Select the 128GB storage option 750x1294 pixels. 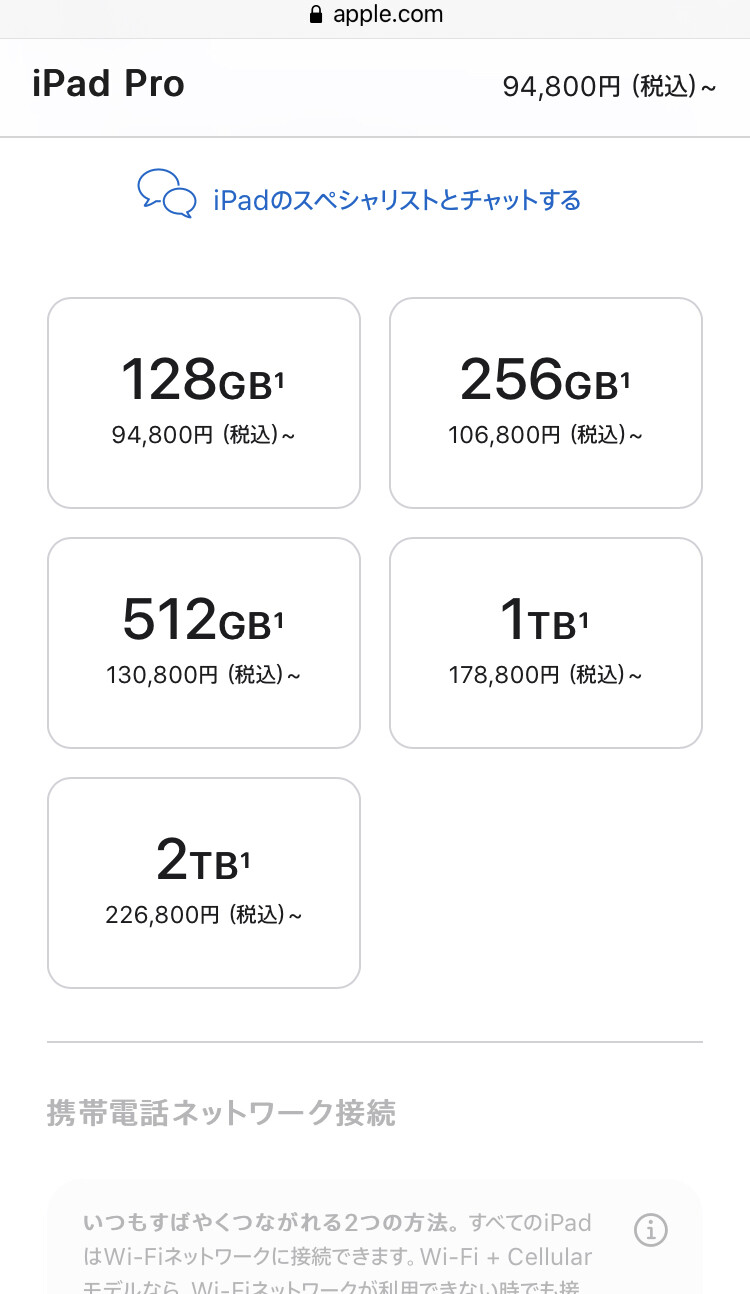coord(204,403)
